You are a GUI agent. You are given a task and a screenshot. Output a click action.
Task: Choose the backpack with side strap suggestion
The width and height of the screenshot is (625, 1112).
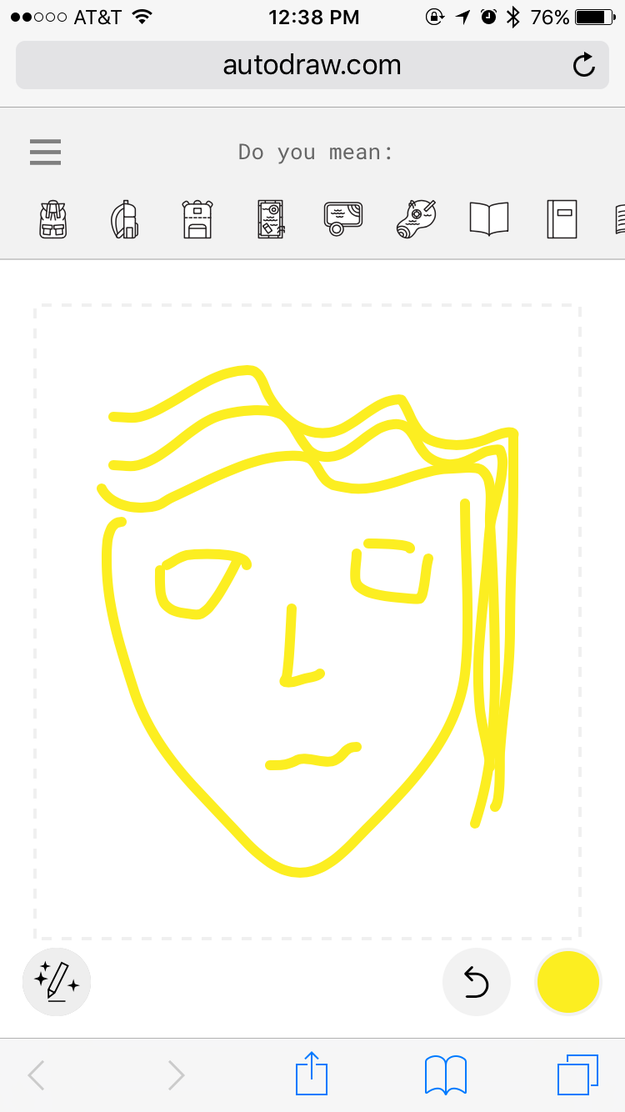pyautogui.click(x=125, y=218)
